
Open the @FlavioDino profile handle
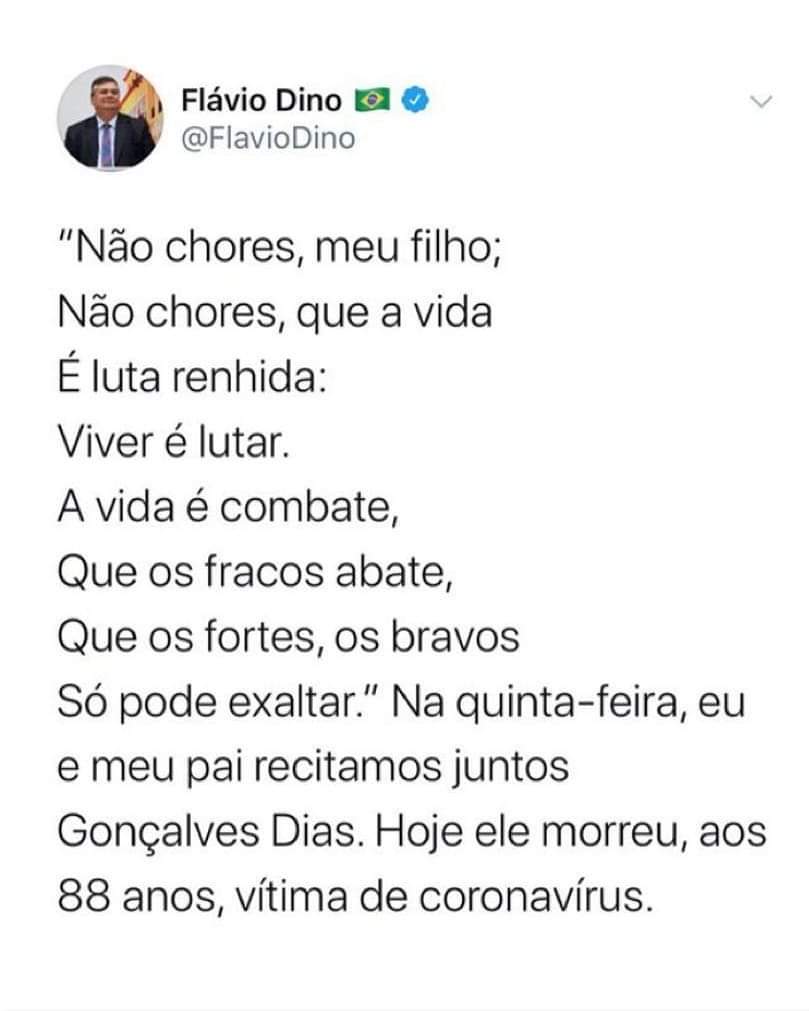click(268, 139)
